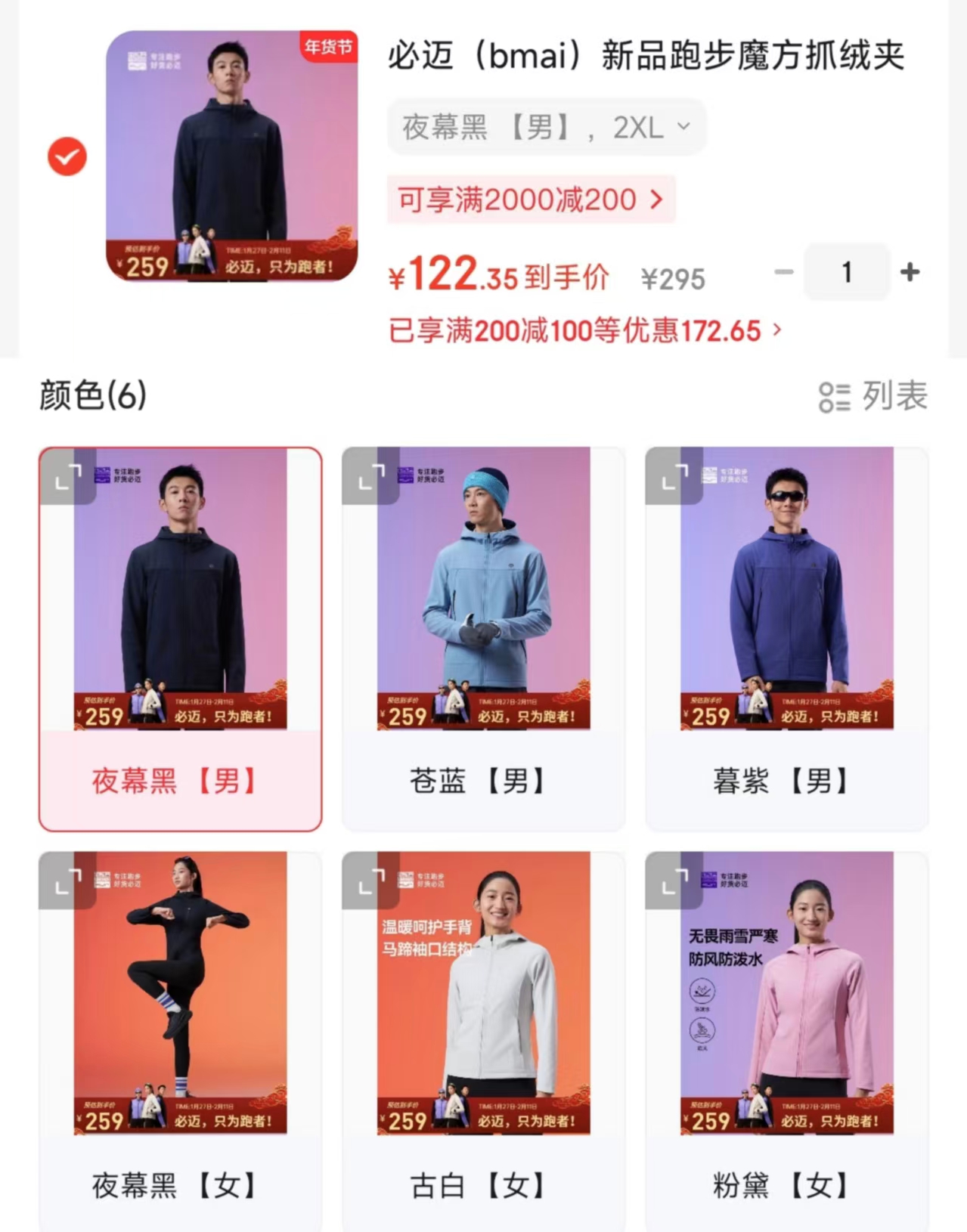Pick the 粉黛【女】 color option

tap(786, 1184)
